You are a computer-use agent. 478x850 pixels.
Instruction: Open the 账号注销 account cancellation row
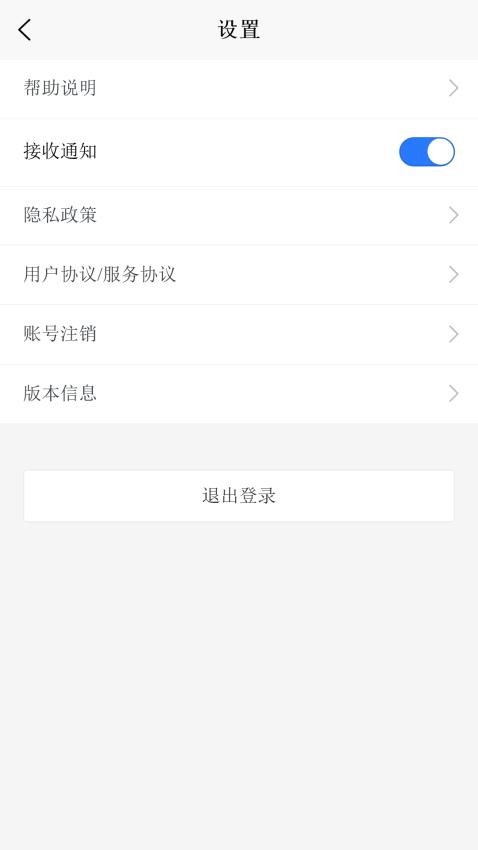click(239, 334)
